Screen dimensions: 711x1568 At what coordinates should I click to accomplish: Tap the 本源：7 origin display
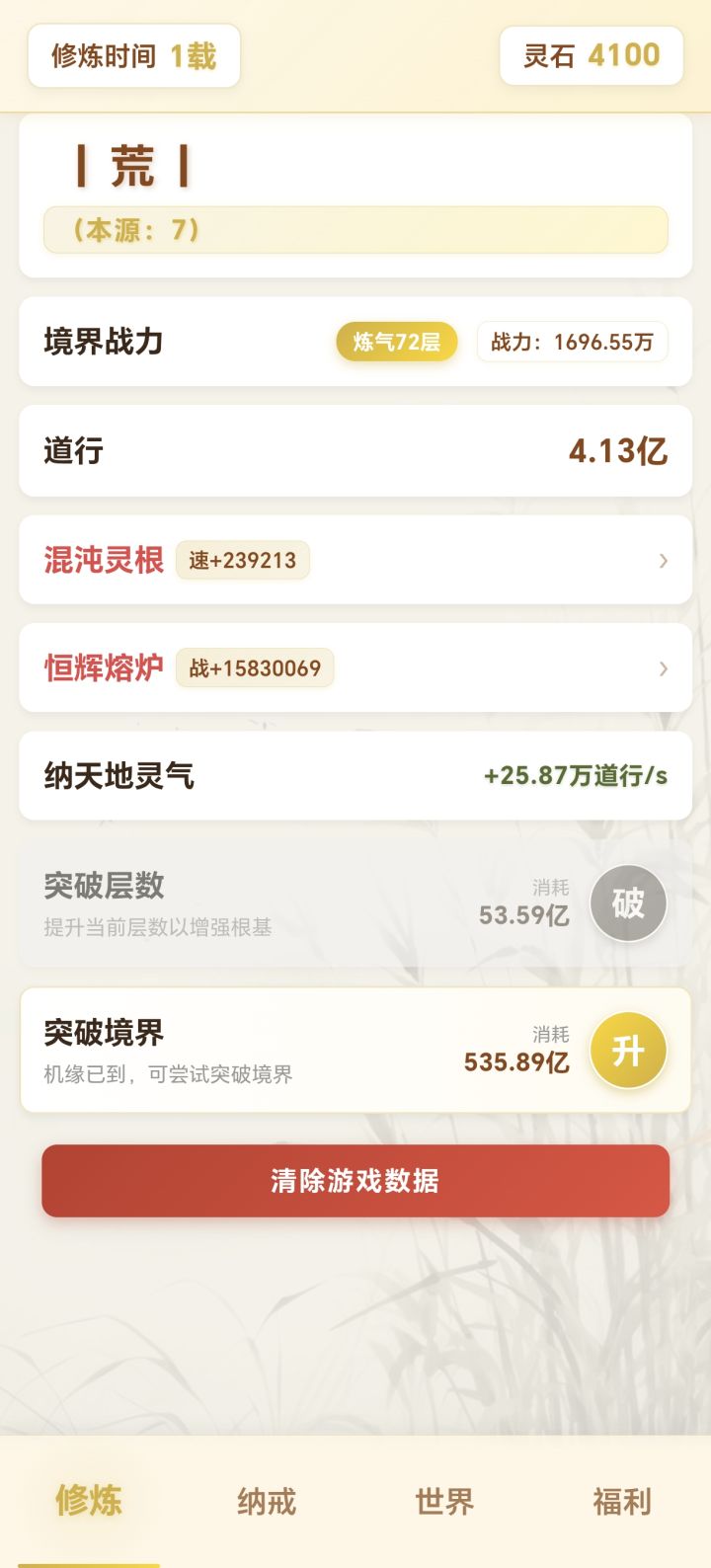(x=355, y=228)
